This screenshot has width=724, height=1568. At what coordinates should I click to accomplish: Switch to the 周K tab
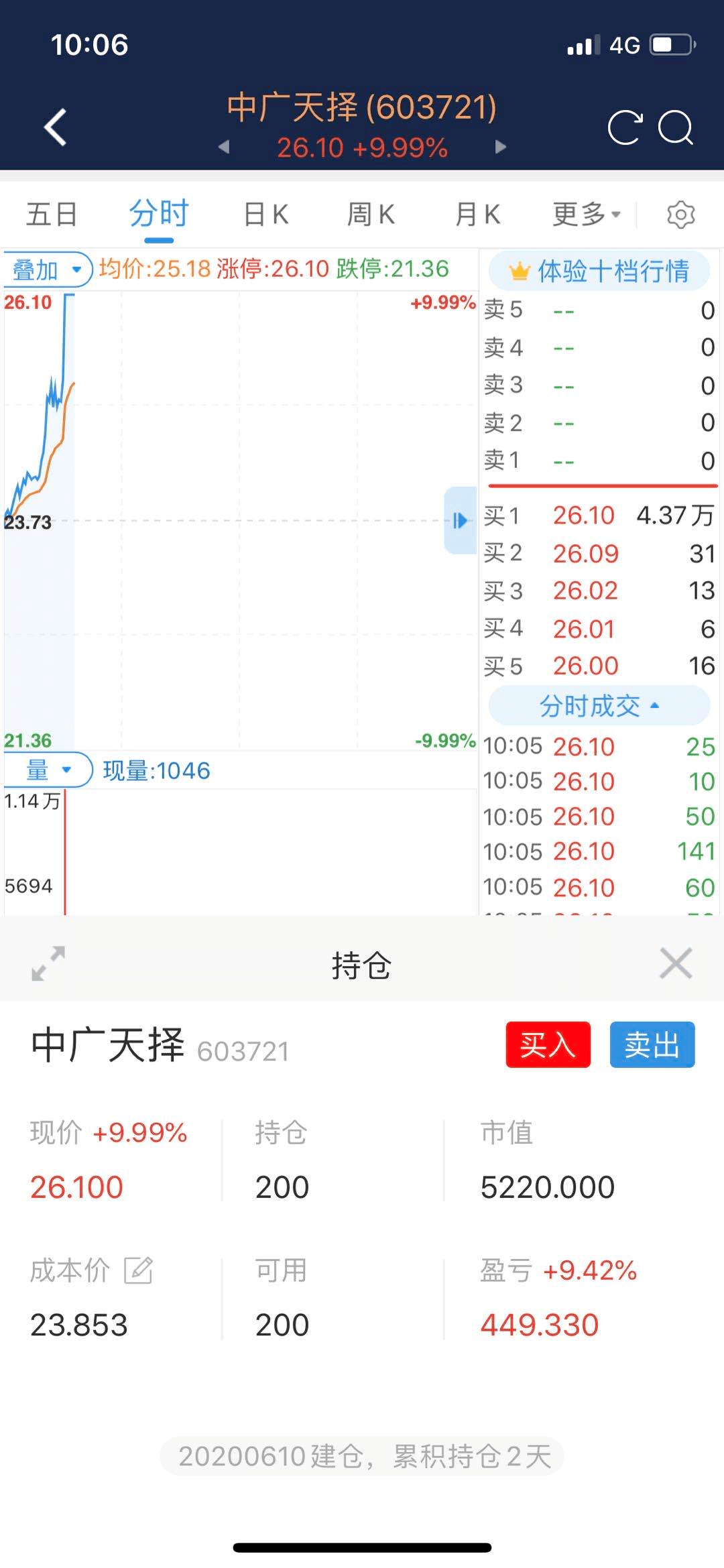371,215
